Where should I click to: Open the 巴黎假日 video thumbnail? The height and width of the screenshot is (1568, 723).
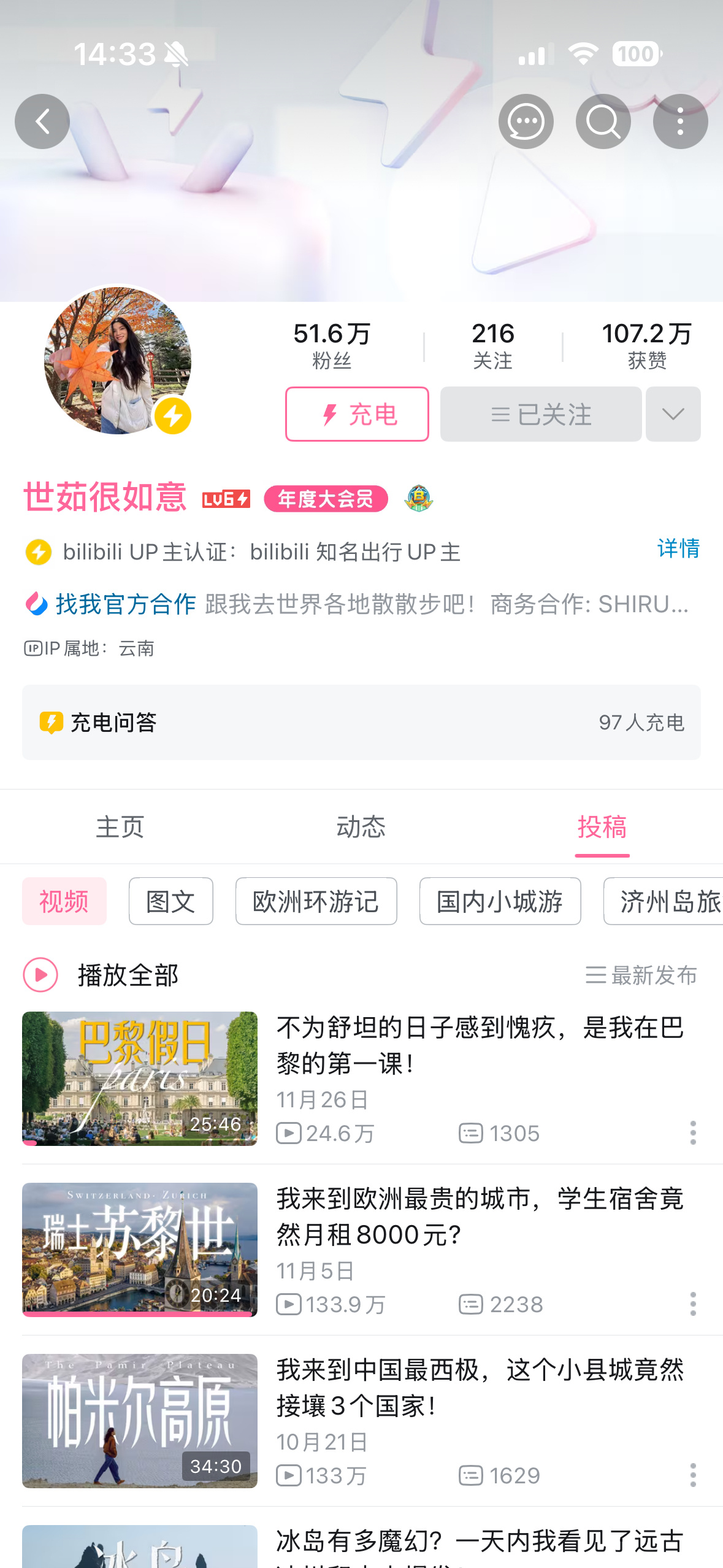tap(140, 1078)
